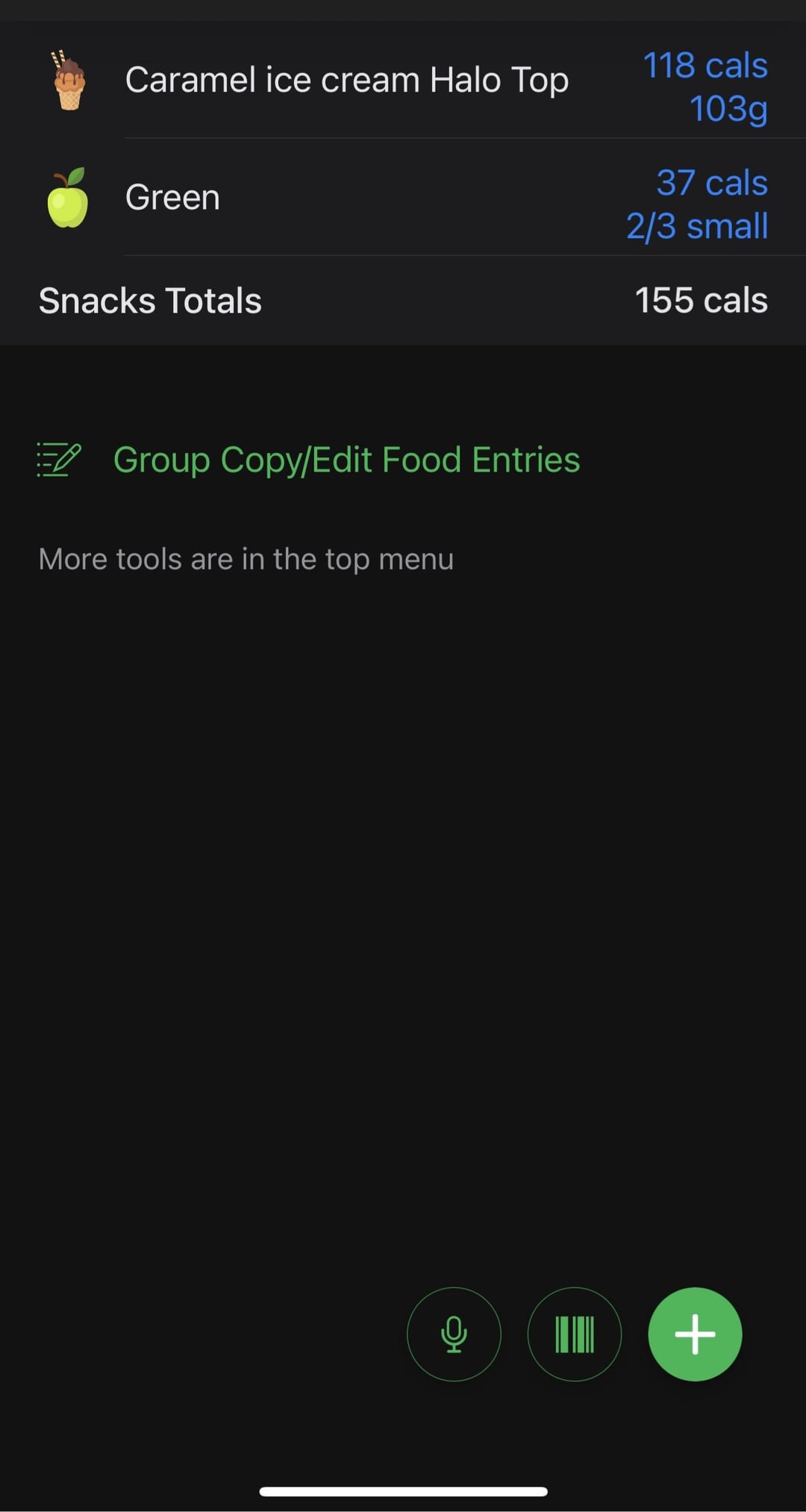Screen dimensions: 806x1512
Task: Open Group Copy/Edit Food Entries
Action: 346,460
